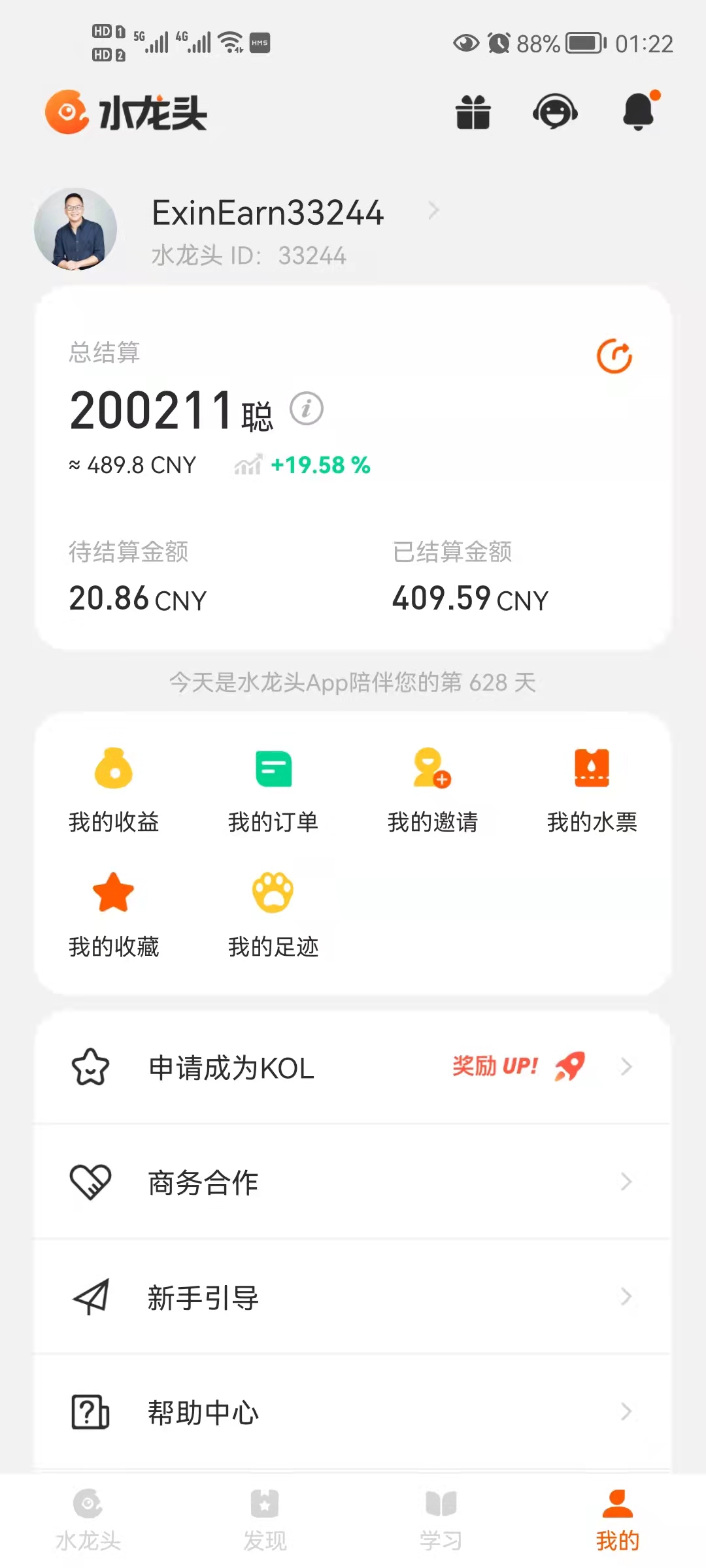Open the 新手引导 row
706x1568 pixels.
pos(353,1297)
